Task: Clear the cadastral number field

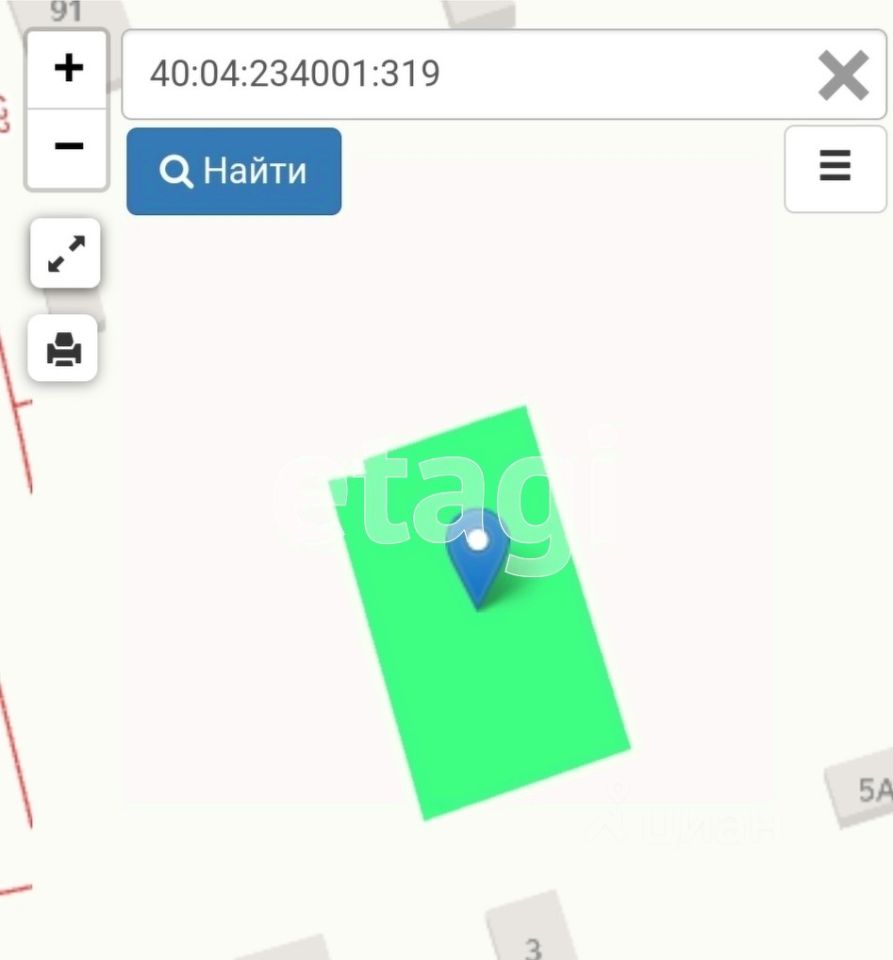Action: tap(843, 76)
